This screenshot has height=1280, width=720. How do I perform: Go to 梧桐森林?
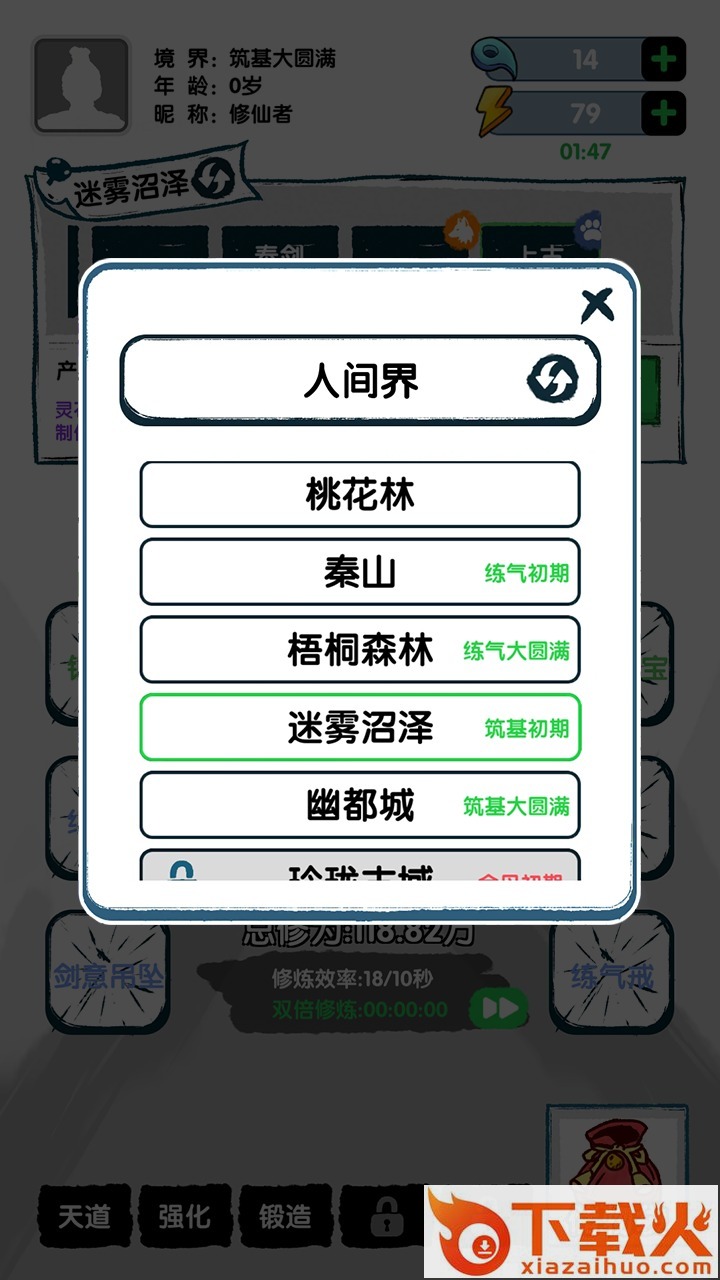(360, 650)
